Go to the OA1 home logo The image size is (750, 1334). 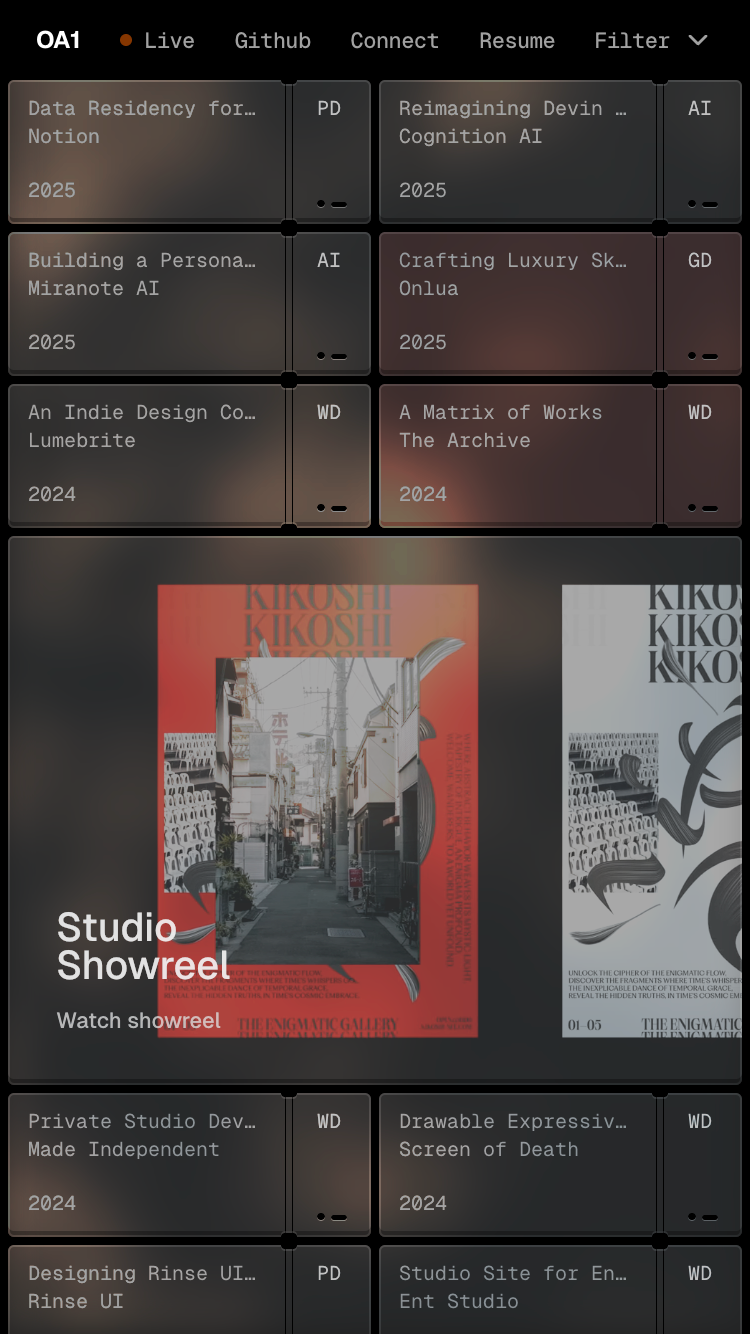pos(58,41)
